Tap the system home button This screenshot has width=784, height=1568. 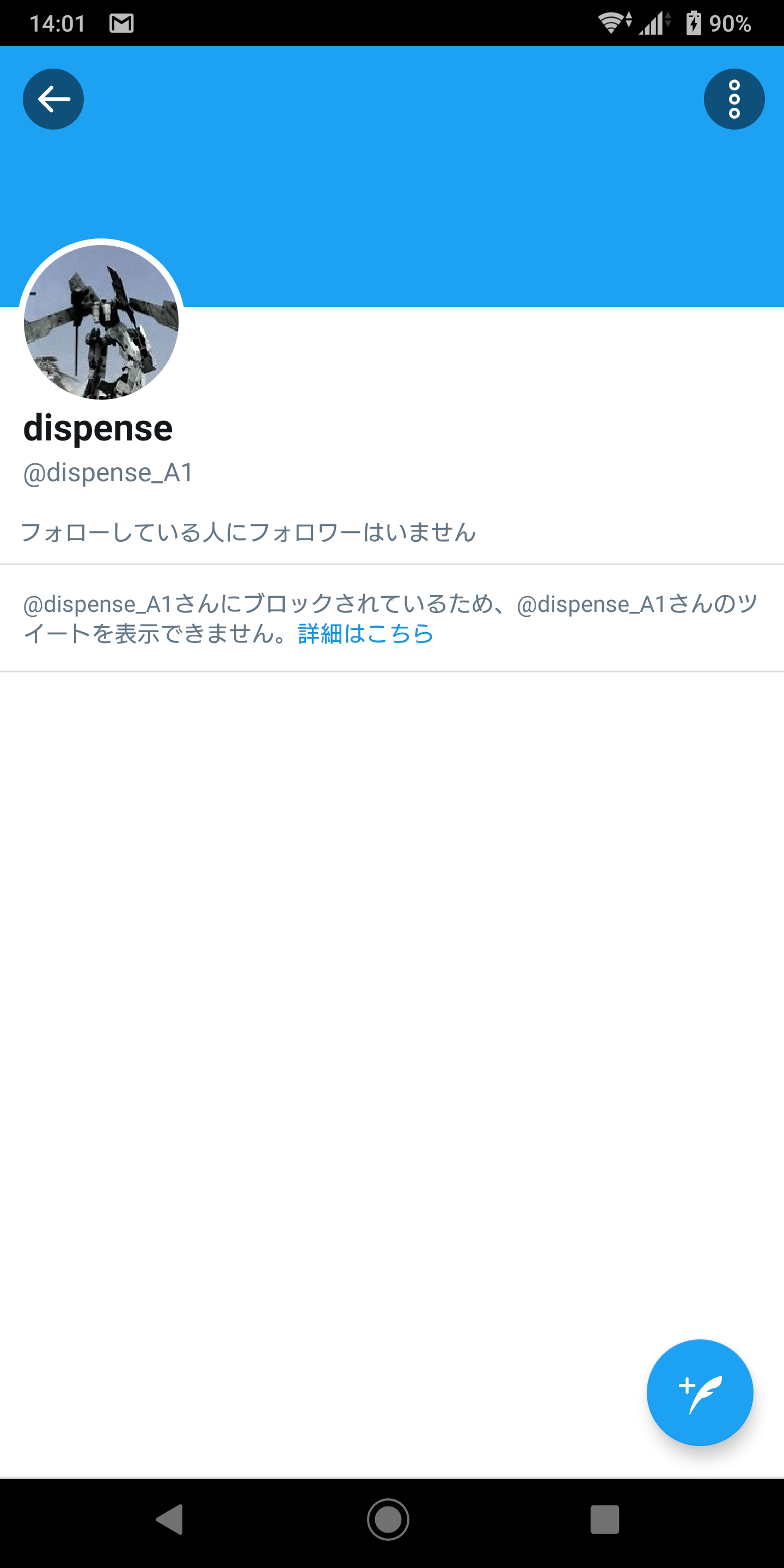pyautogui.click(x=388, y=1520)
